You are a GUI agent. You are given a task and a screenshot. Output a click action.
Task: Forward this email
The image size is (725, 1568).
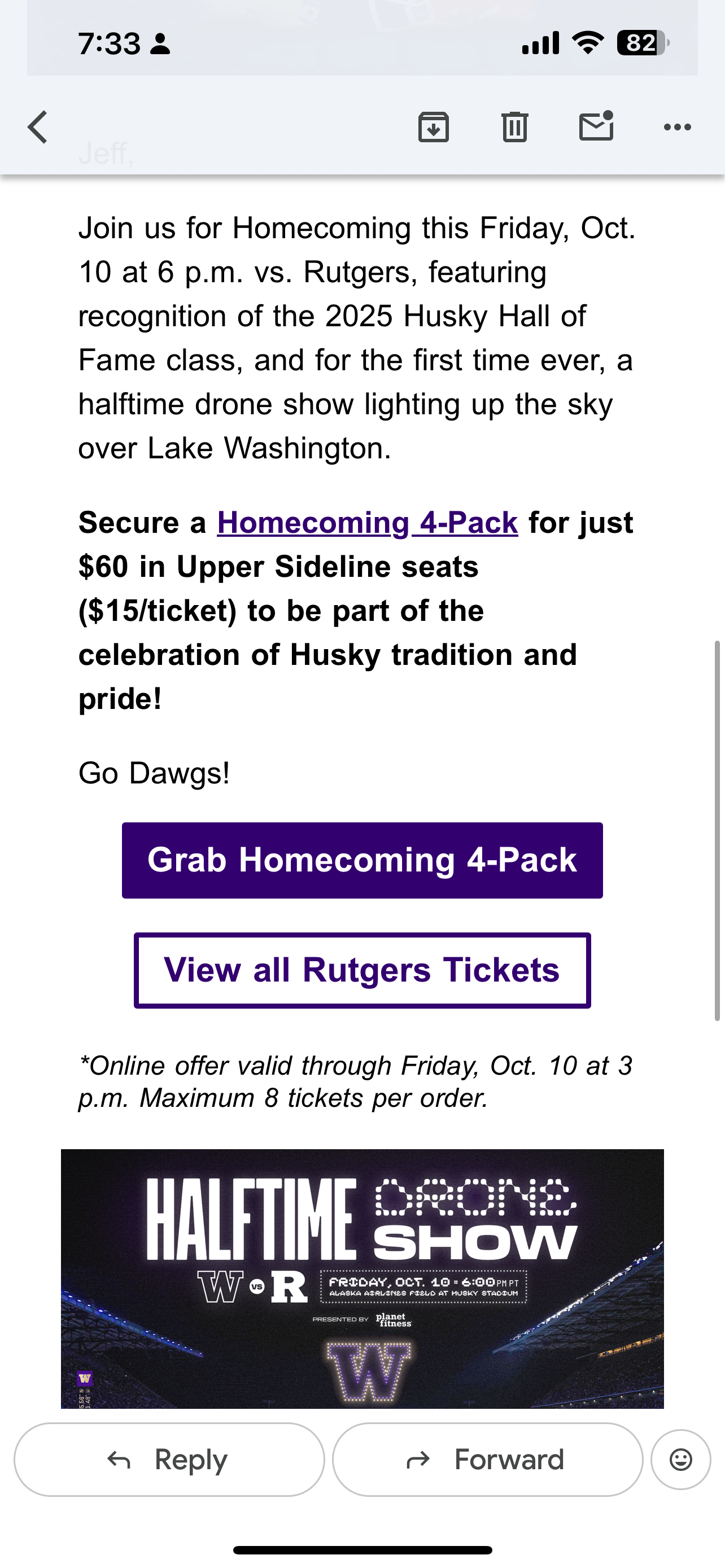[x=487, y=1459]
